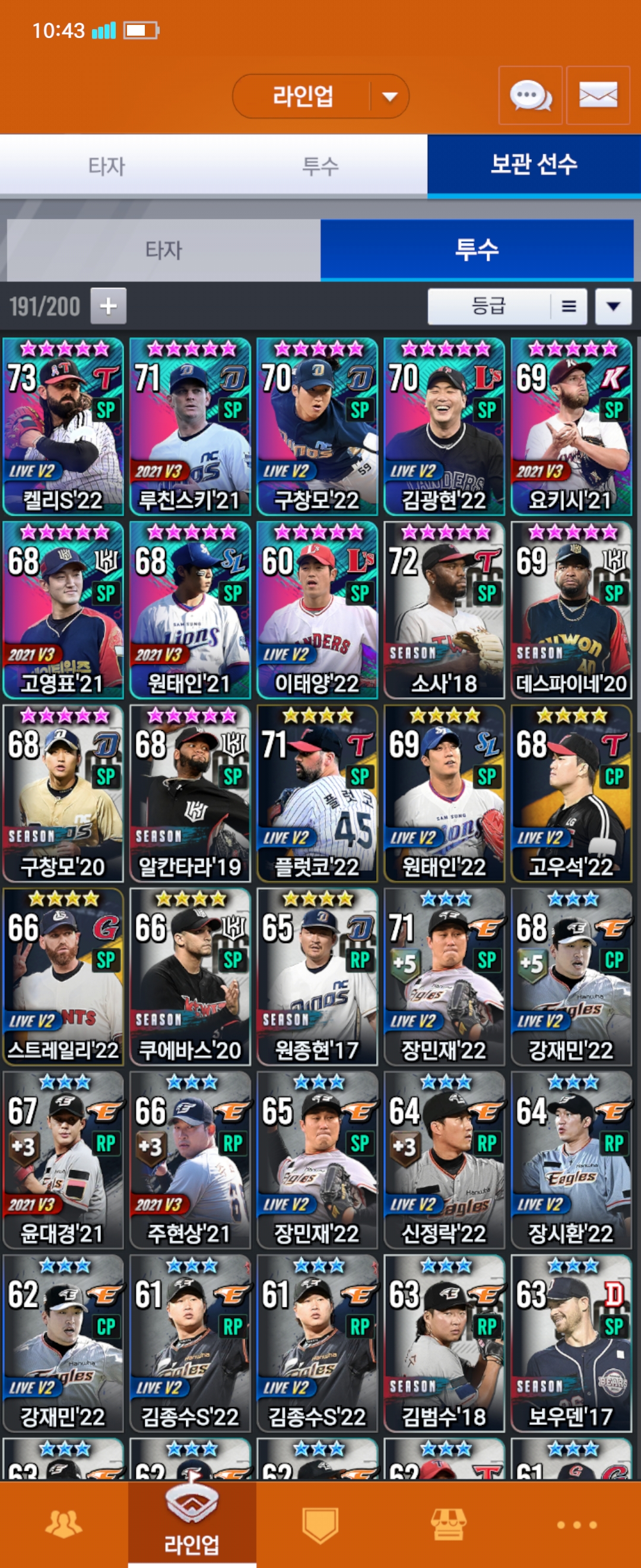
Task: Go to the team icon in bottom navigation
Action: click(64, 1523)
